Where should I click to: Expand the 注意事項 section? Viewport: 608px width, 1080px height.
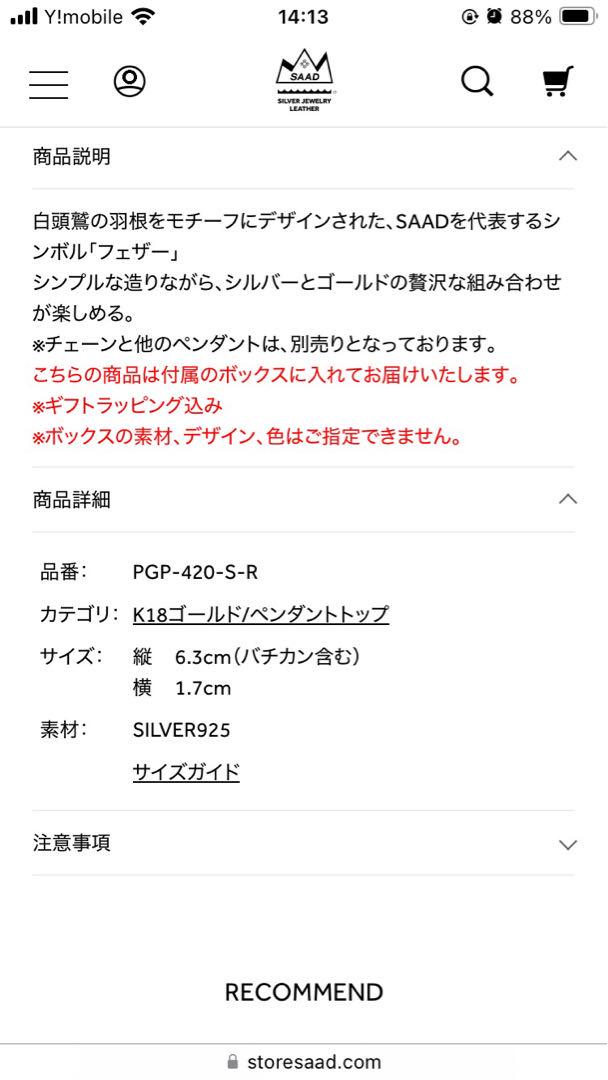click(303, 843)
